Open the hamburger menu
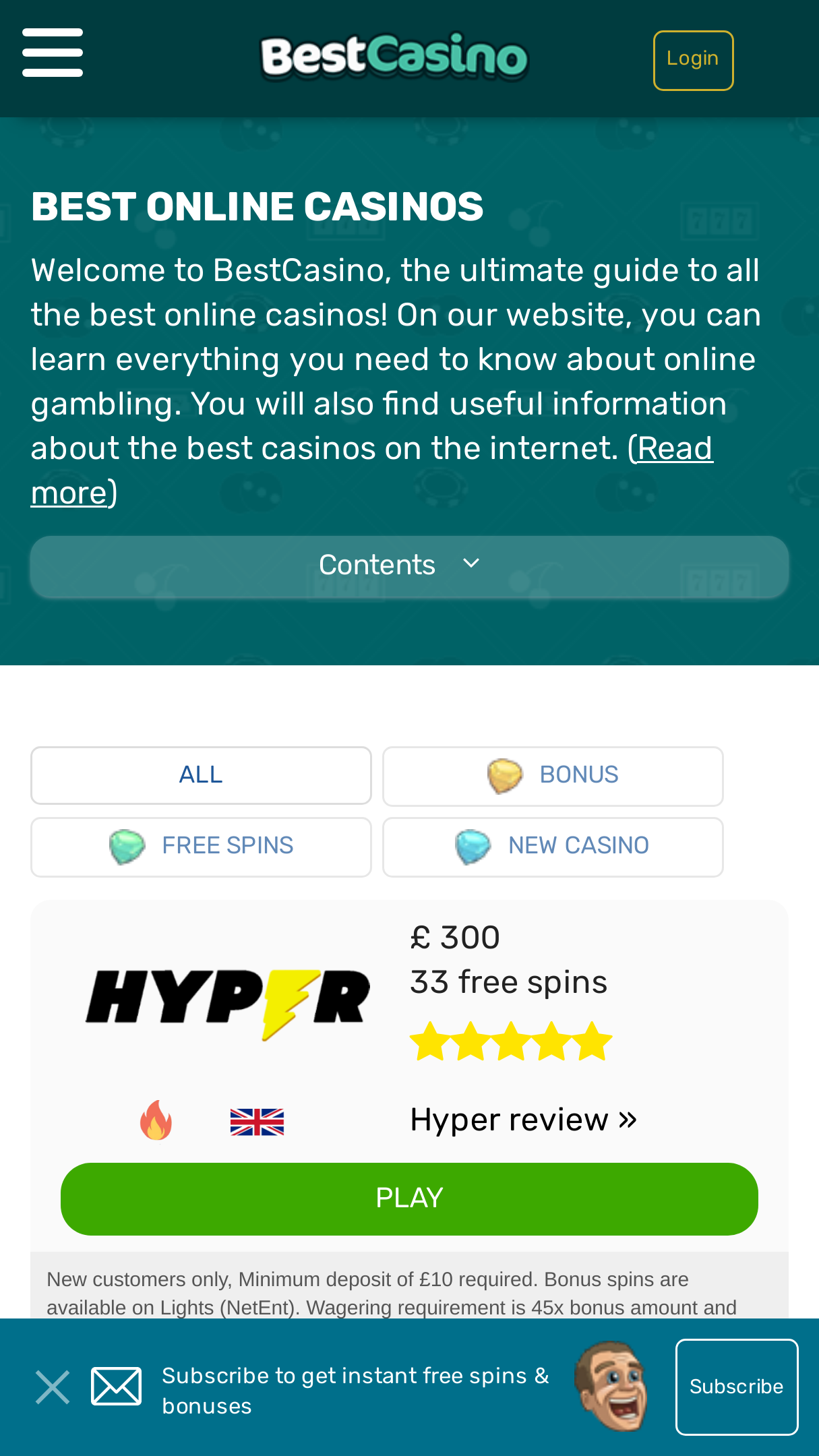Image resolution: width=819 pixels, height=1456 pixels. tap(53, 53)
